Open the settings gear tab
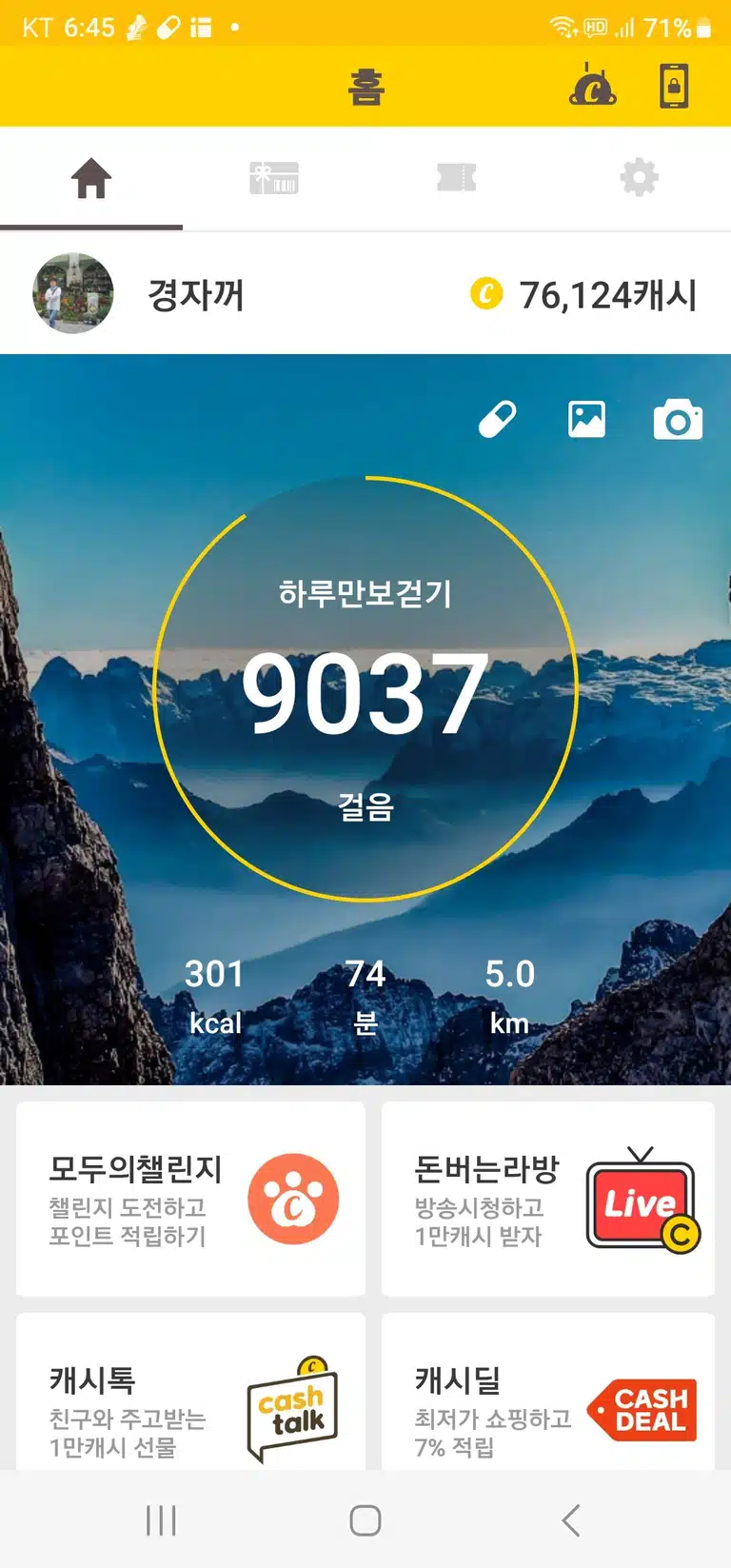Screen dimensions: 731x1568 coord(640,178)
